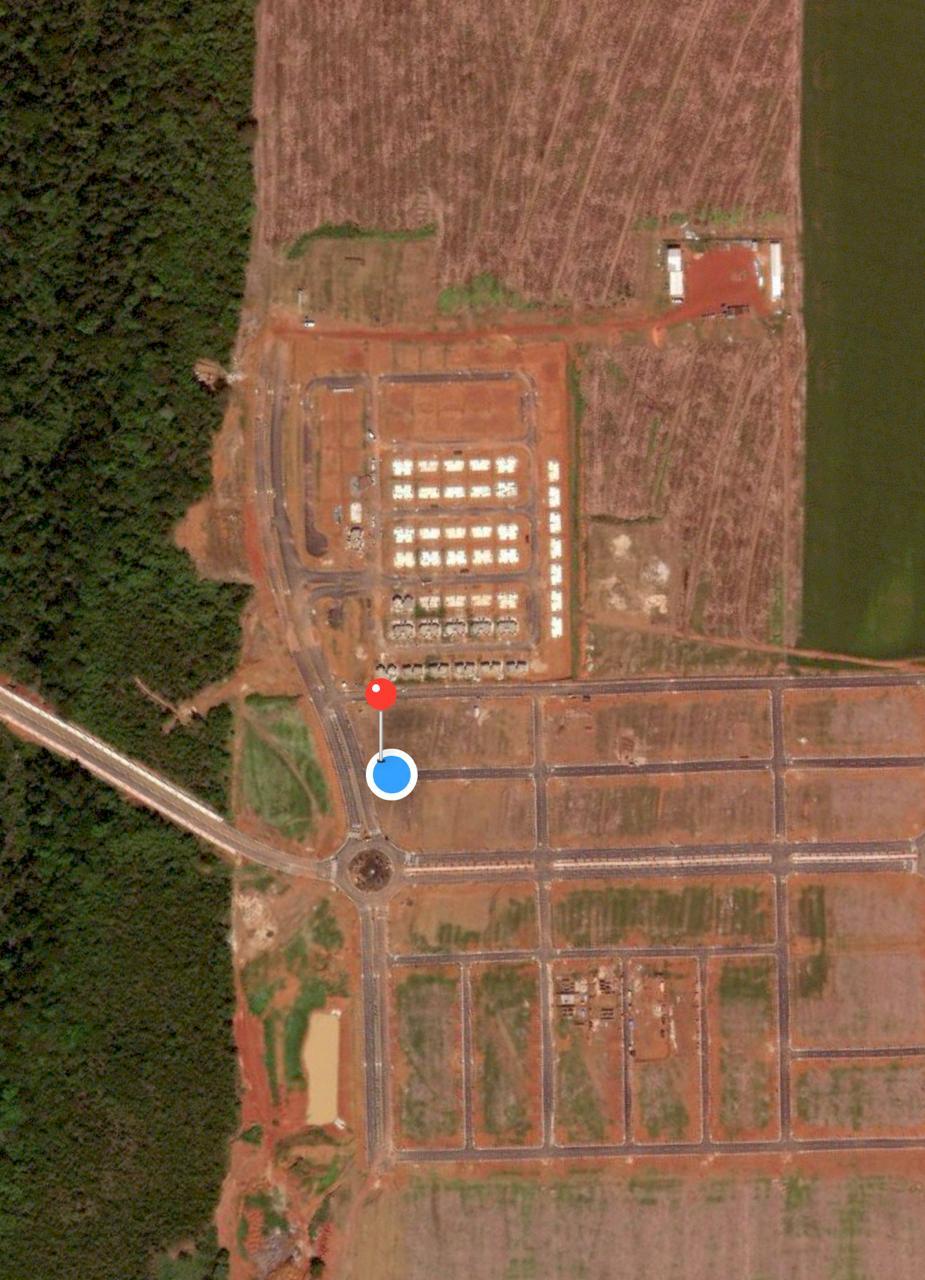This screenshot has height=1280, width=925.
Task: Tap the blue current location dot
Action: tap(391, 774)
